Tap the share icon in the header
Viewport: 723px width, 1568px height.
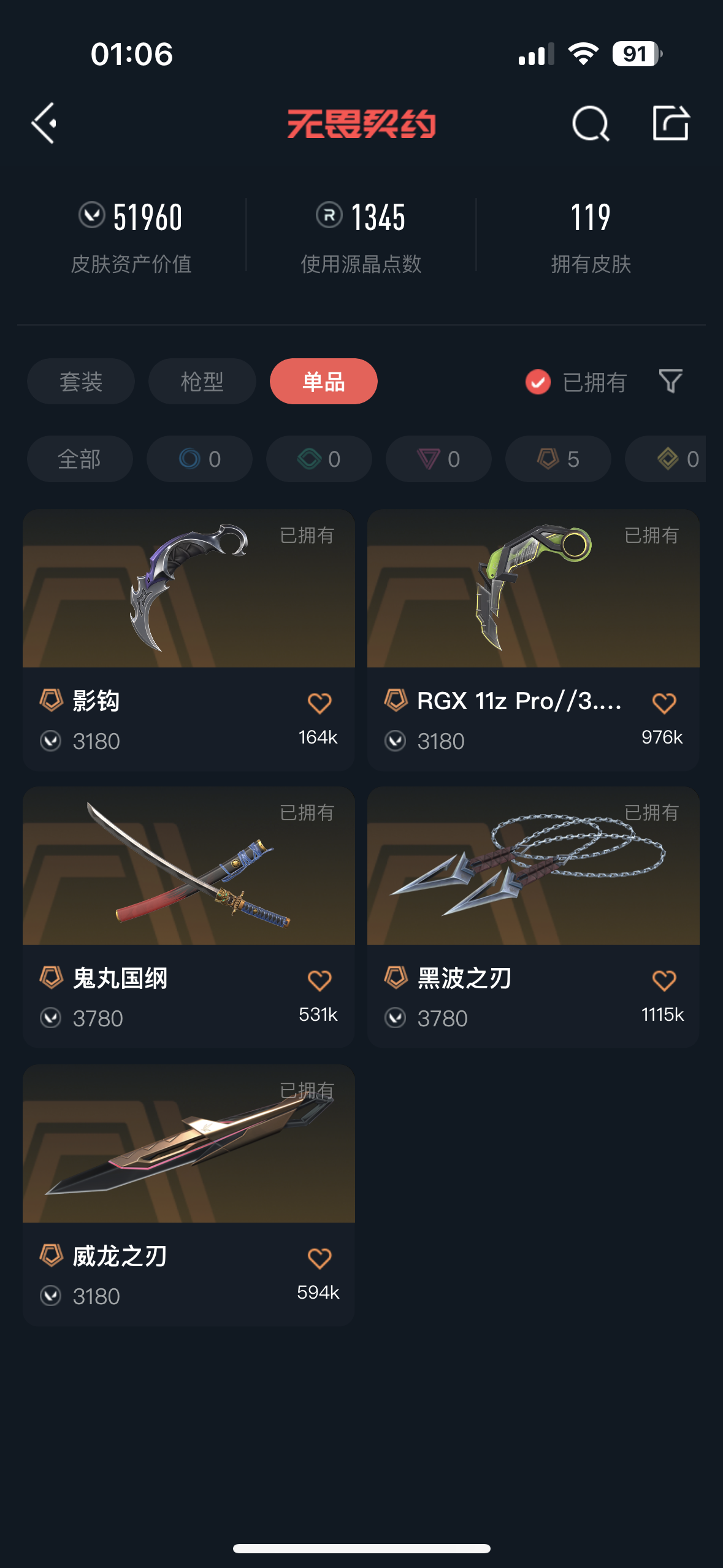670,123
